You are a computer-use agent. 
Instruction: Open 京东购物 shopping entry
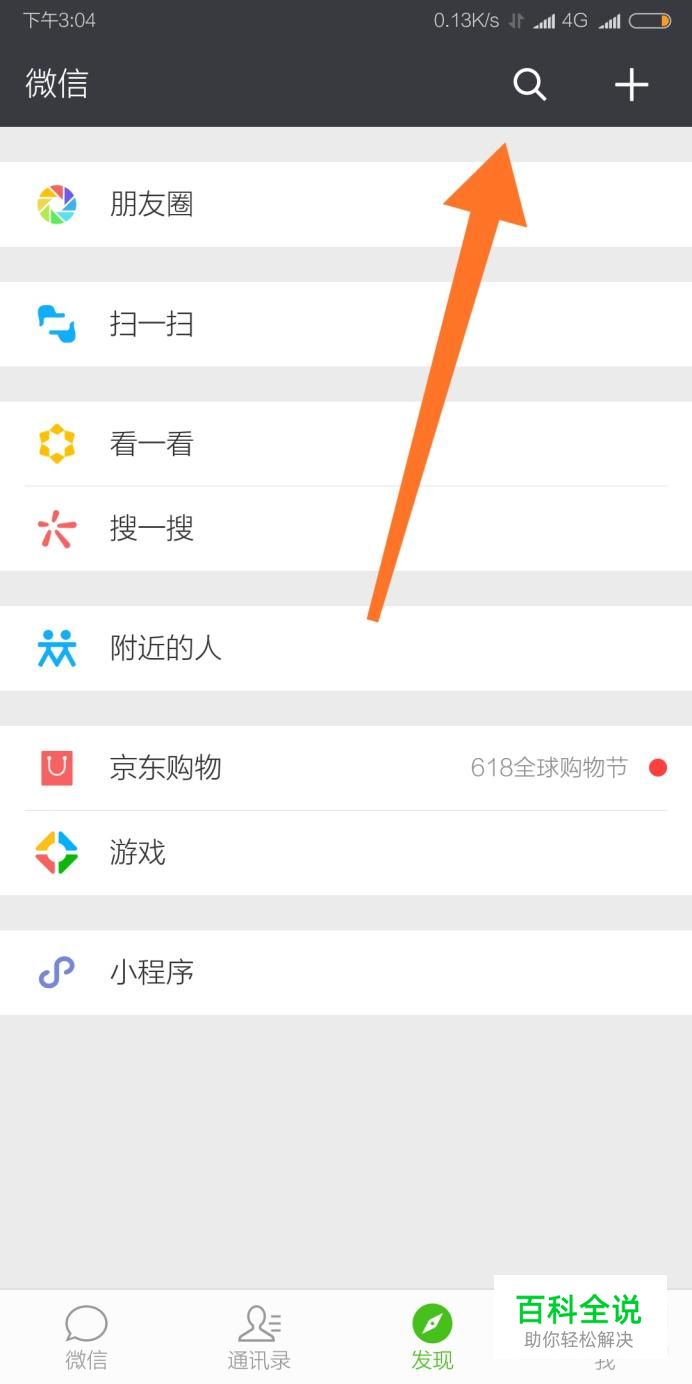click(x=346, y=768)
